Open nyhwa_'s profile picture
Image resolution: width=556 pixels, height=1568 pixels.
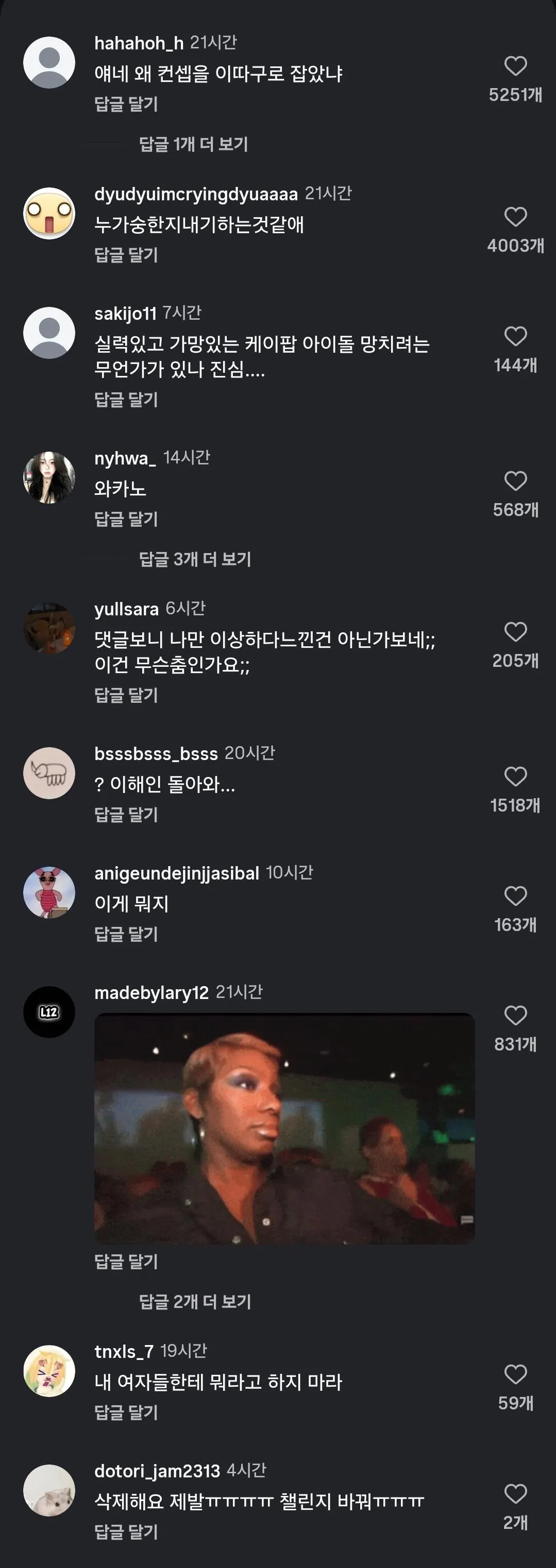[x=49, y=478]
